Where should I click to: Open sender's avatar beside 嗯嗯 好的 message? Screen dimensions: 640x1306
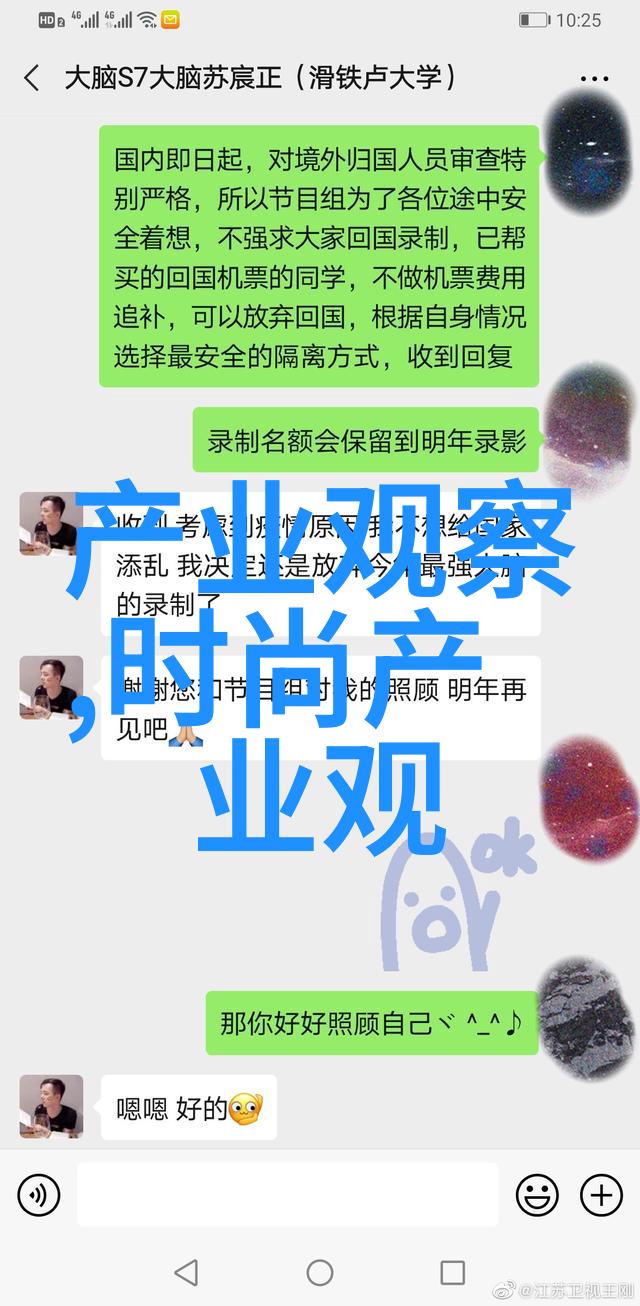click(51, 1108)
